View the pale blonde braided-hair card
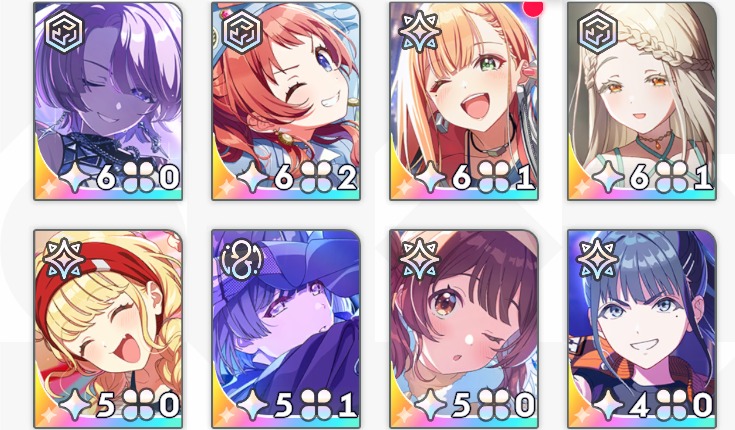The image size is (735, 430). point(642,100)
